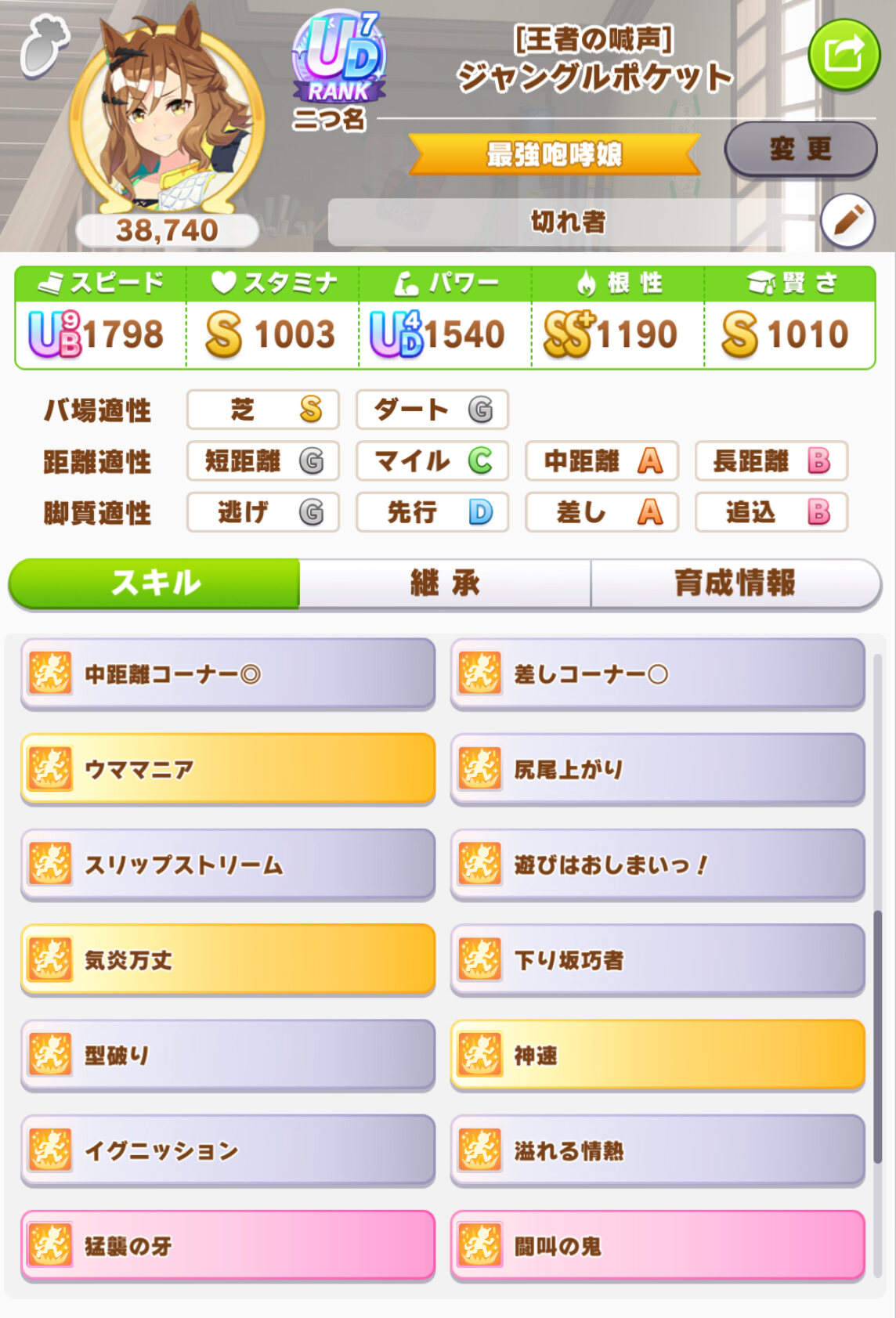This screenshot has height=1318, width=896.
Task: View the ウママニア skill
Action: tap(228, 769)
